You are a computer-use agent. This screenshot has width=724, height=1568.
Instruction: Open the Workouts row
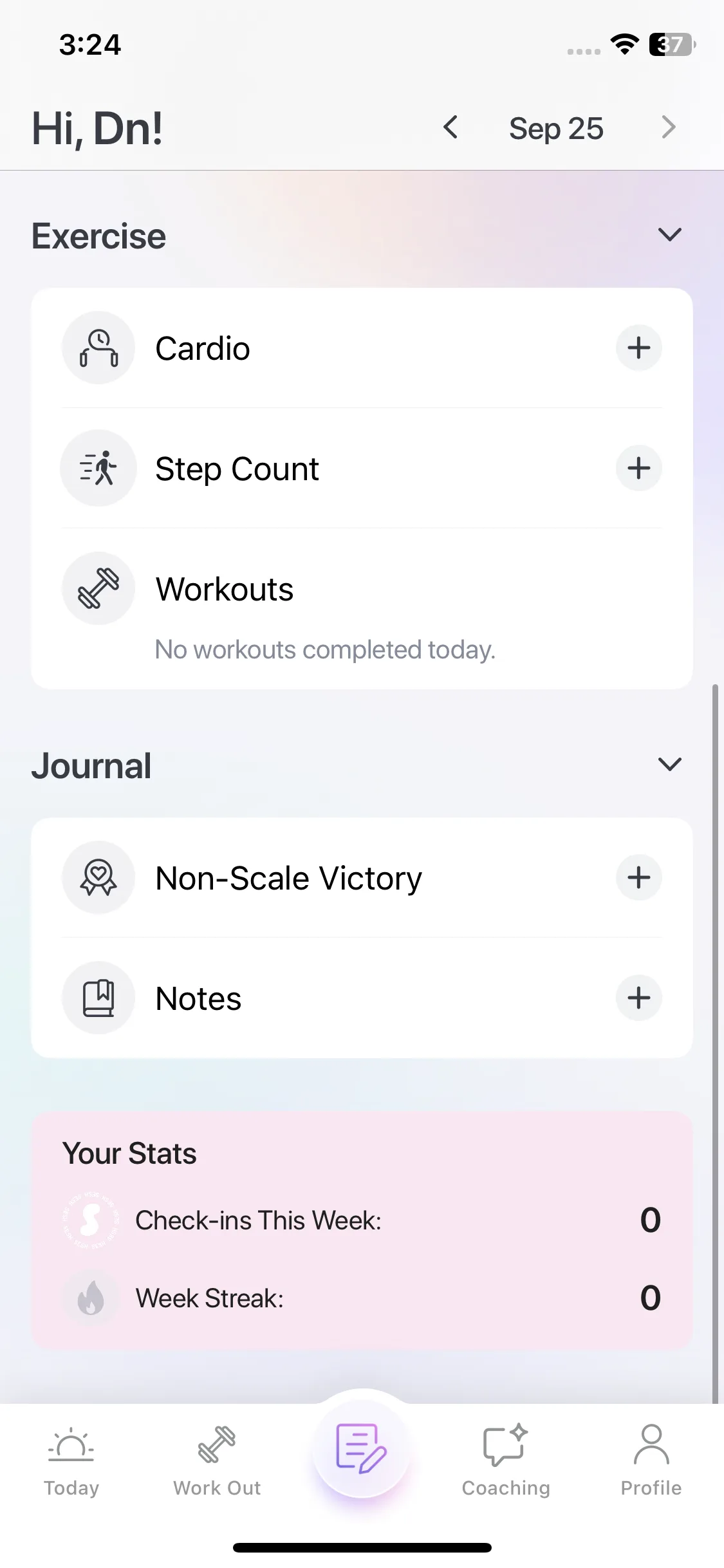[x=362, y=608]
